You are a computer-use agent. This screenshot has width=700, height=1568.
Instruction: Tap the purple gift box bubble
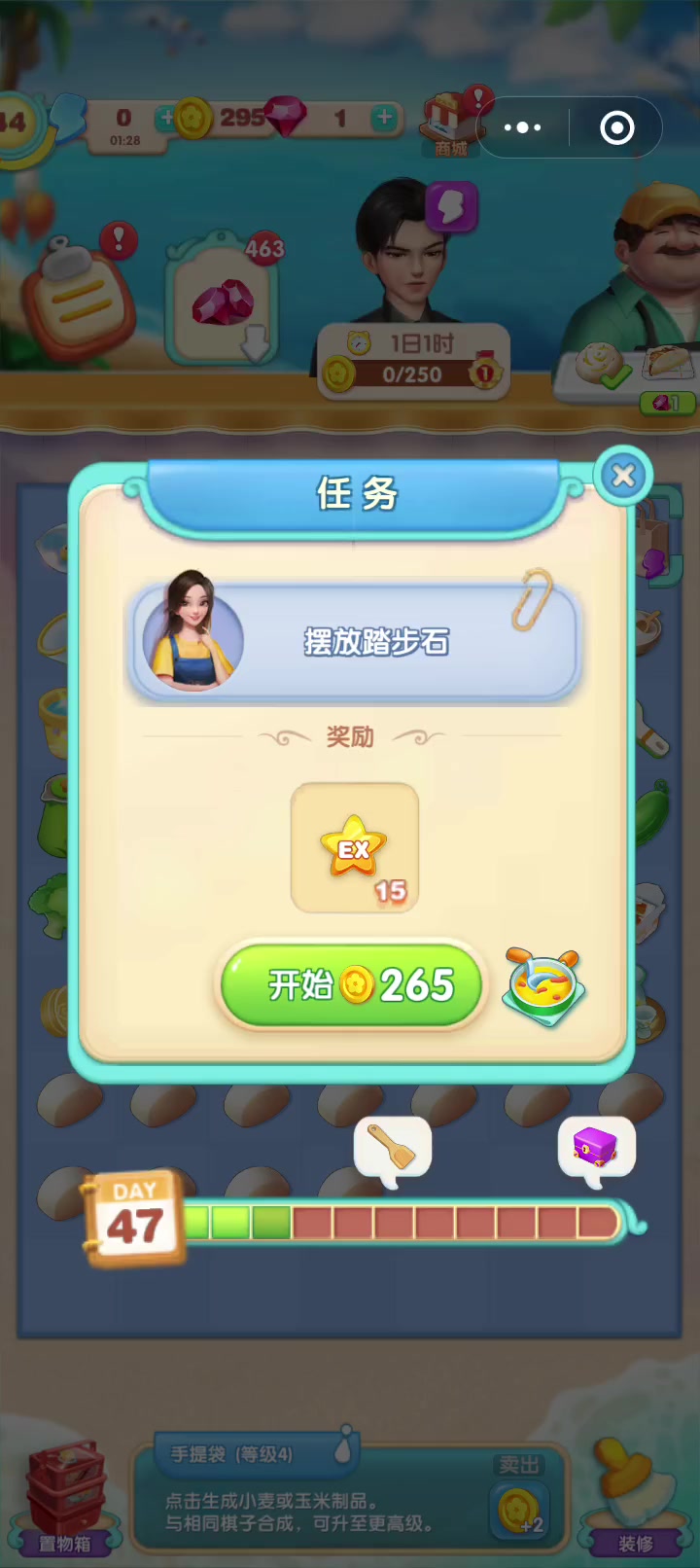[x=596, y=1151]
